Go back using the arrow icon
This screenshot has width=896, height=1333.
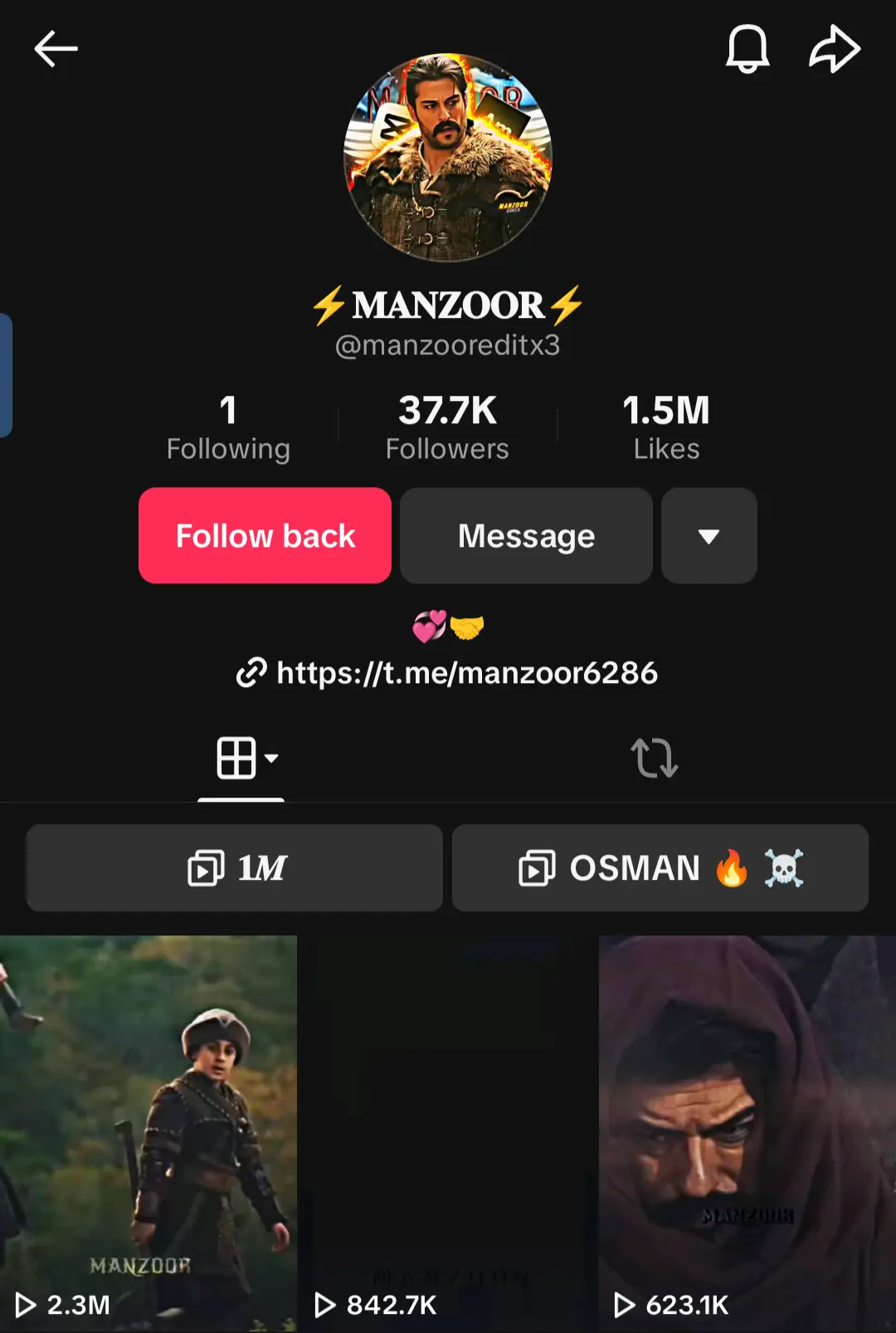[56, 49]
